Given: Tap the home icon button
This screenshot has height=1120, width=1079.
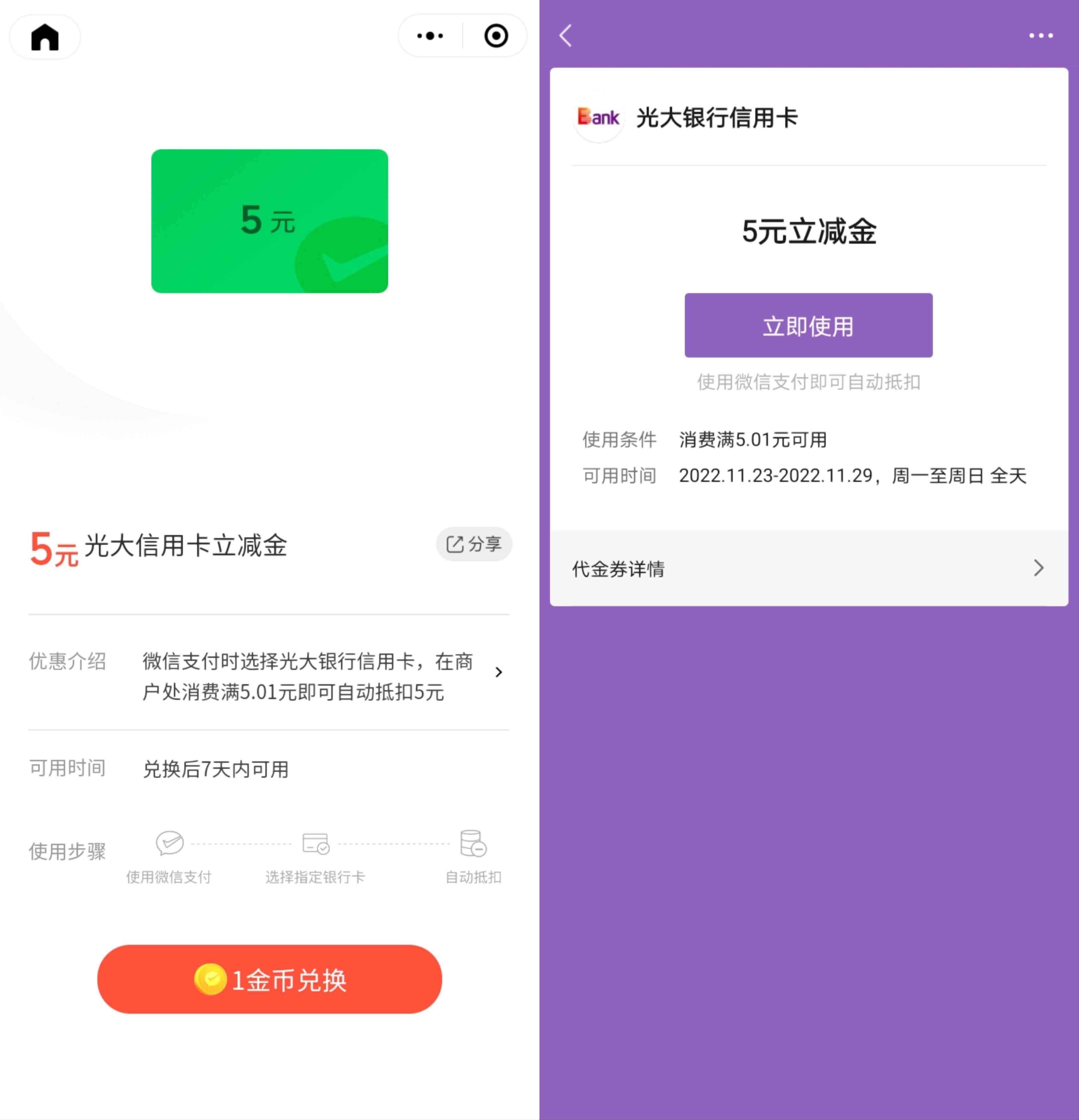Looking at the screenshot, I should (45, 37).
